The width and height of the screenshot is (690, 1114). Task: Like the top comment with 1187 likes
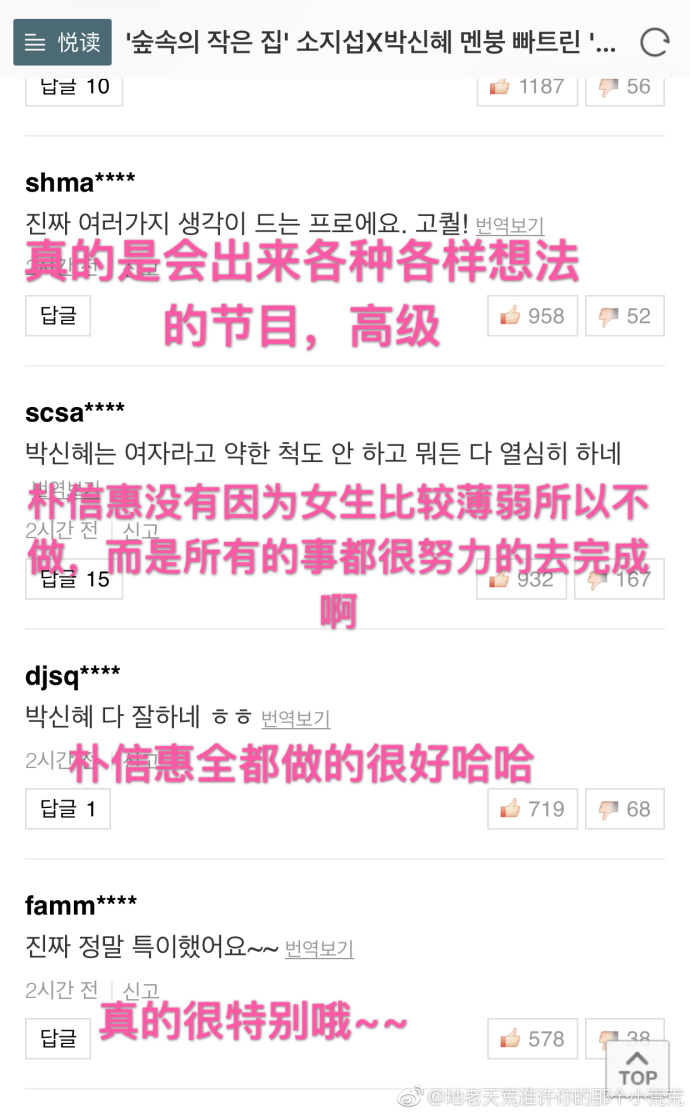527,86
